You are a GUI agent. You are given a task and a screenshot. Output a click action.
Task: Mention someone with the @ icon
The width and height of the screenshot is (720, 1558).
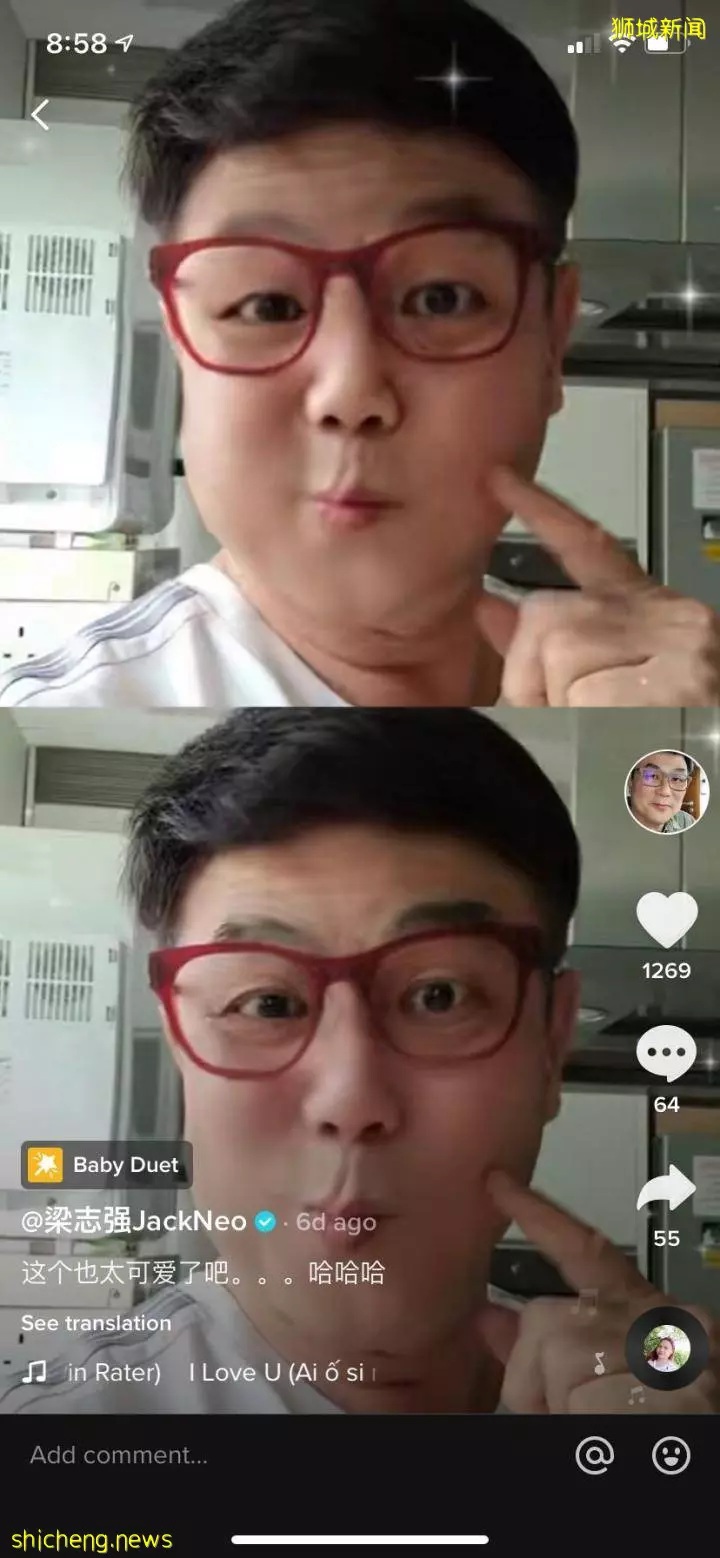pyautogui.click(x=594, y=1456)
